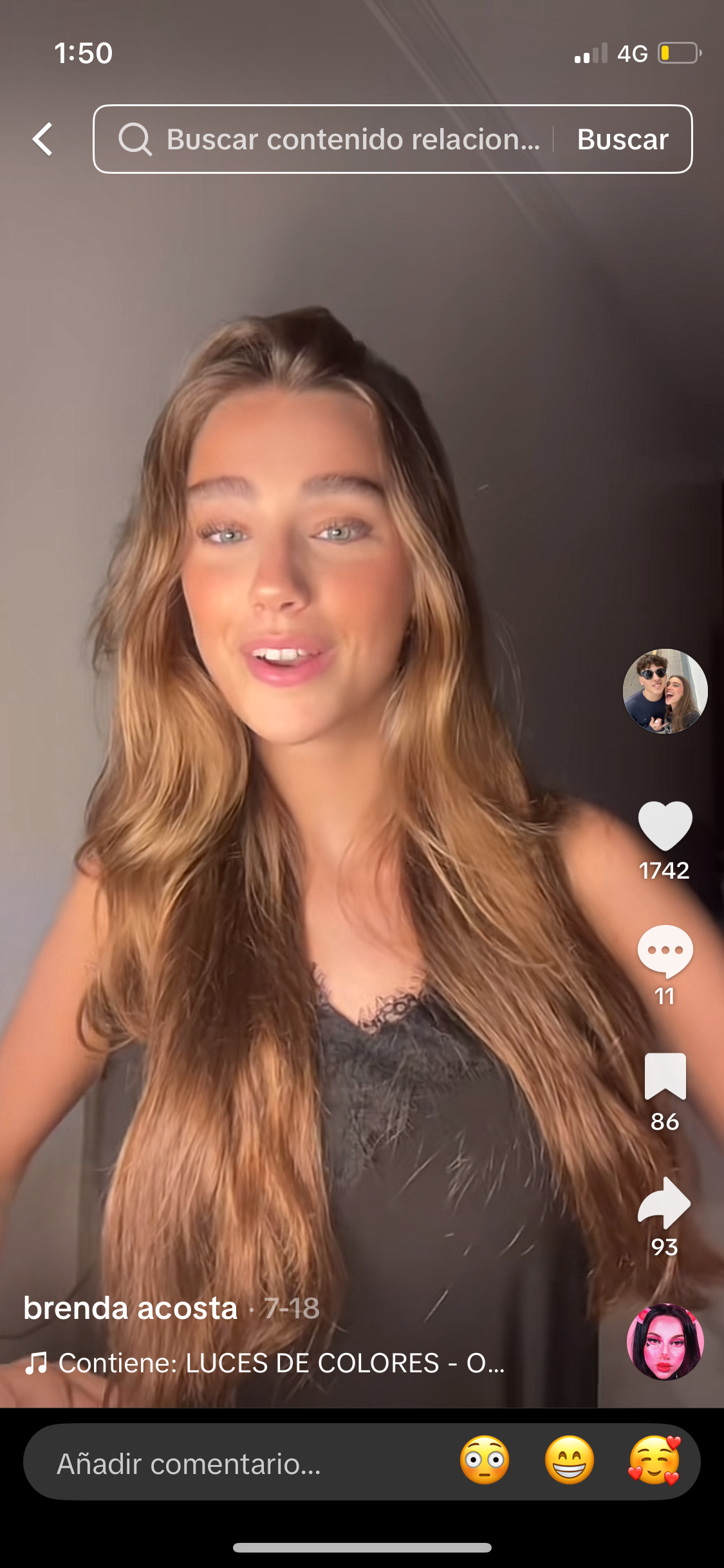Insert the smiling face with hearts emoji
This screenshot has height=1568, width=724.
pyautogui.click(x=654, y=1461)
